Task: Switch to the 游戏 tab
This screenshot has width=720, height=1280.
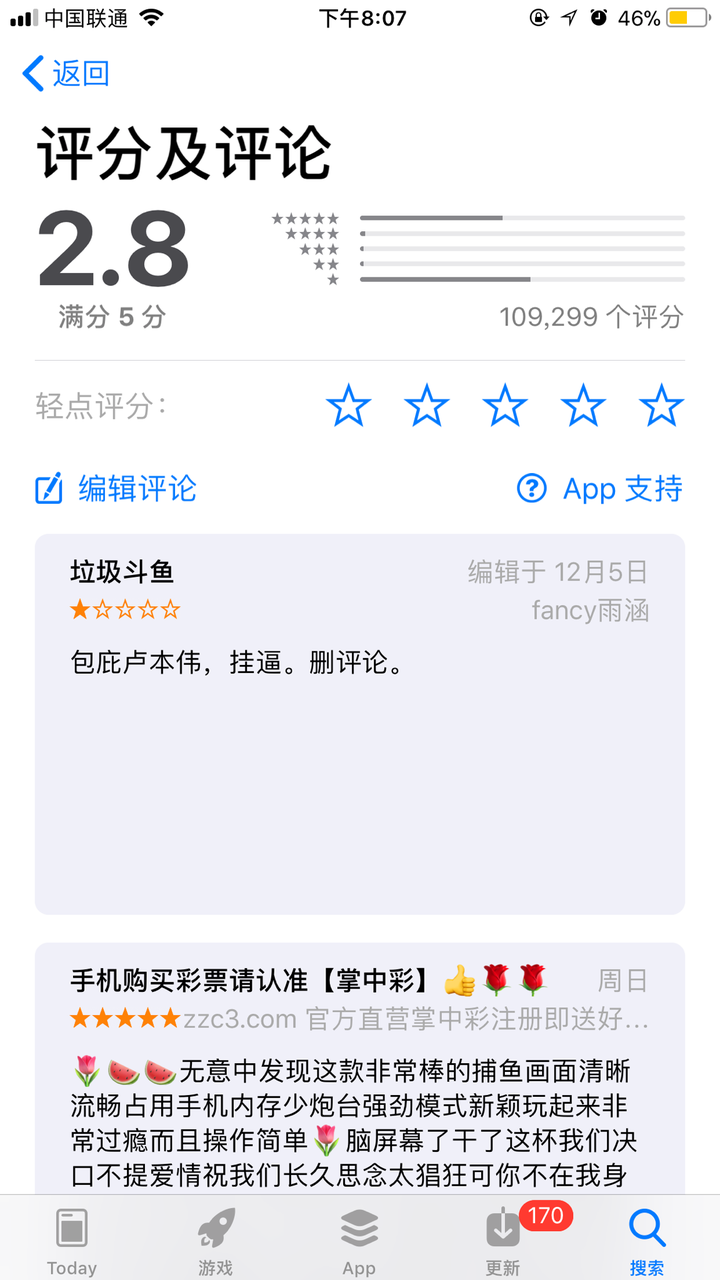Action: (216, 1240)
